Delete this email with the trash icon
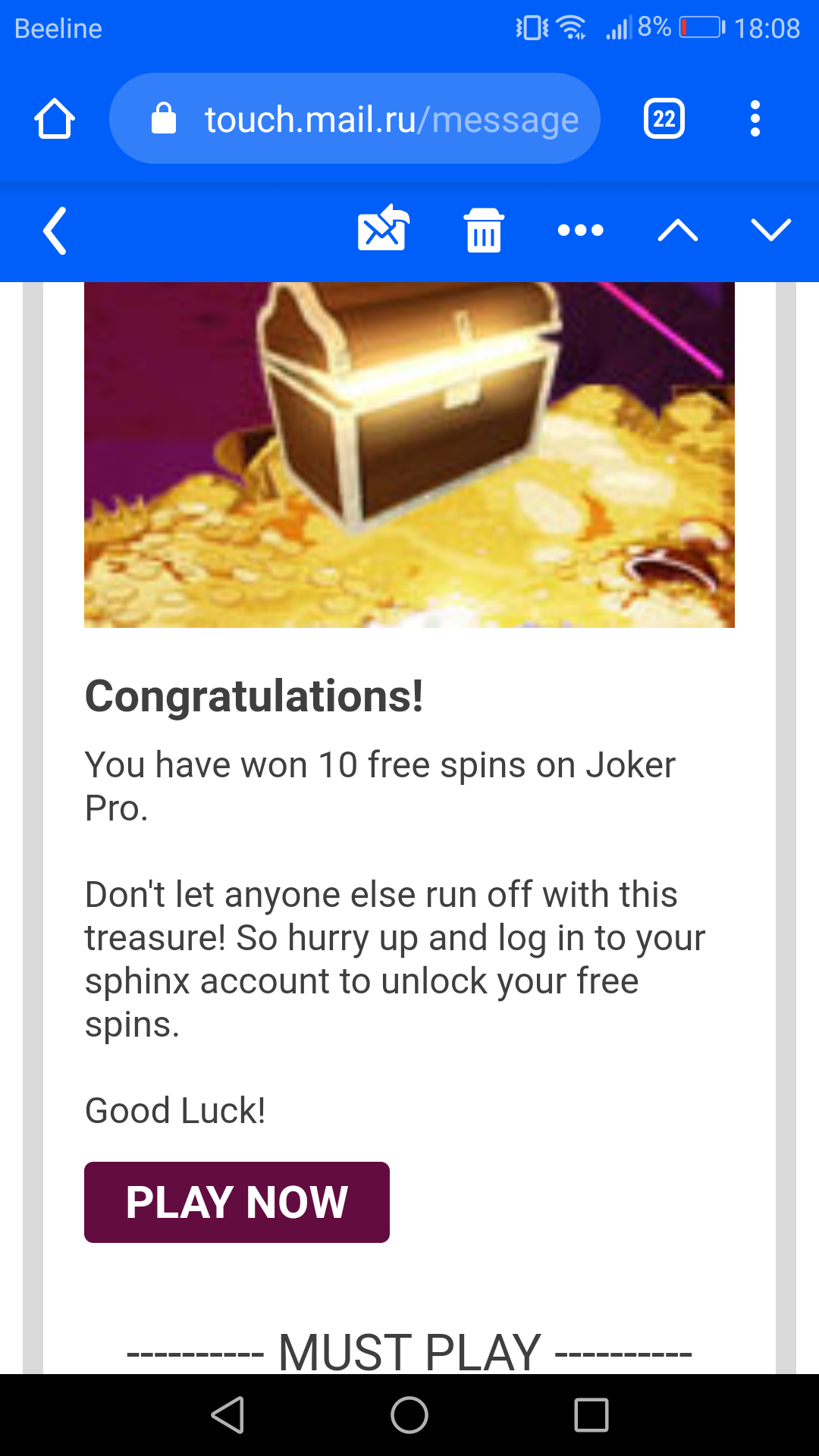 point(483,230)
